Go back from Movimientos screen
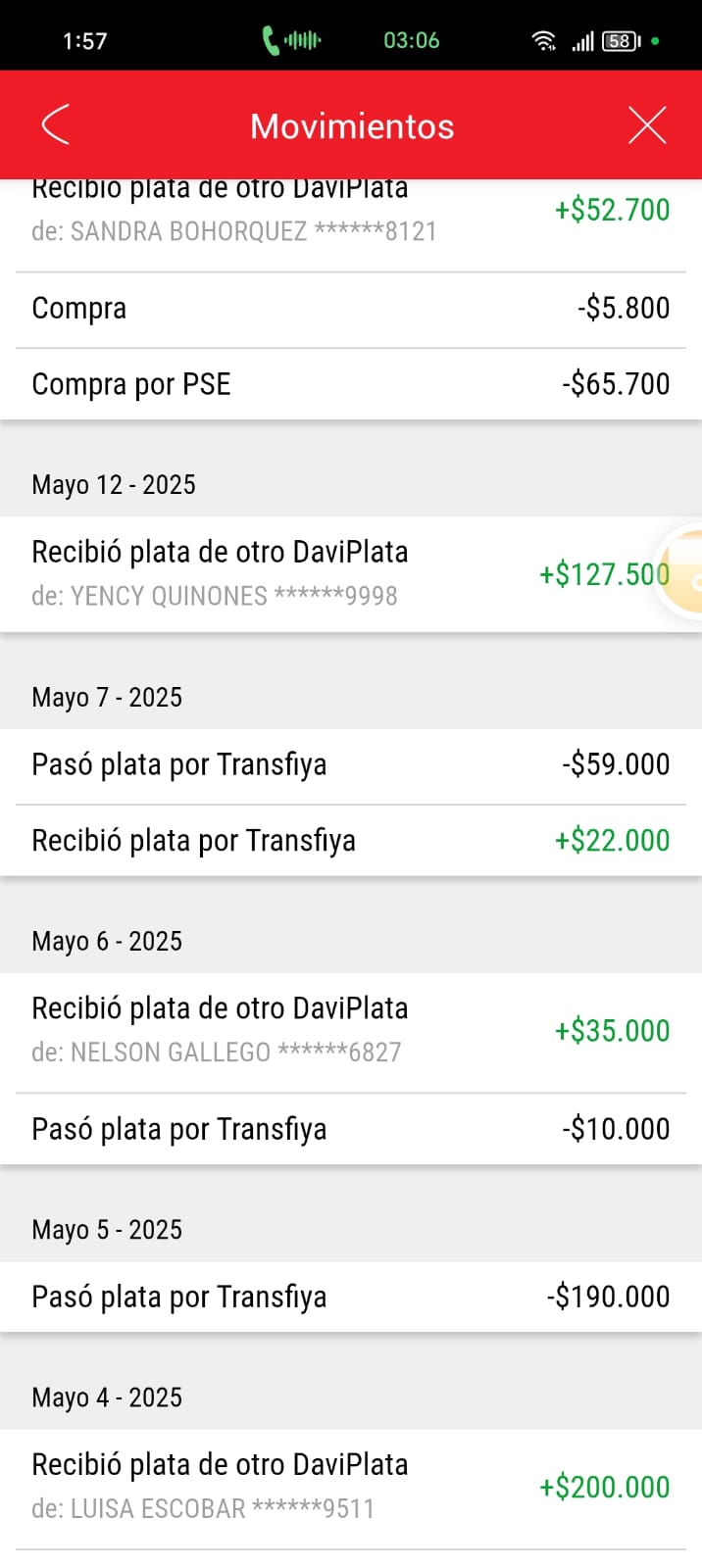The height and width of the screenshot is (1568, 702). click(56, 125)
